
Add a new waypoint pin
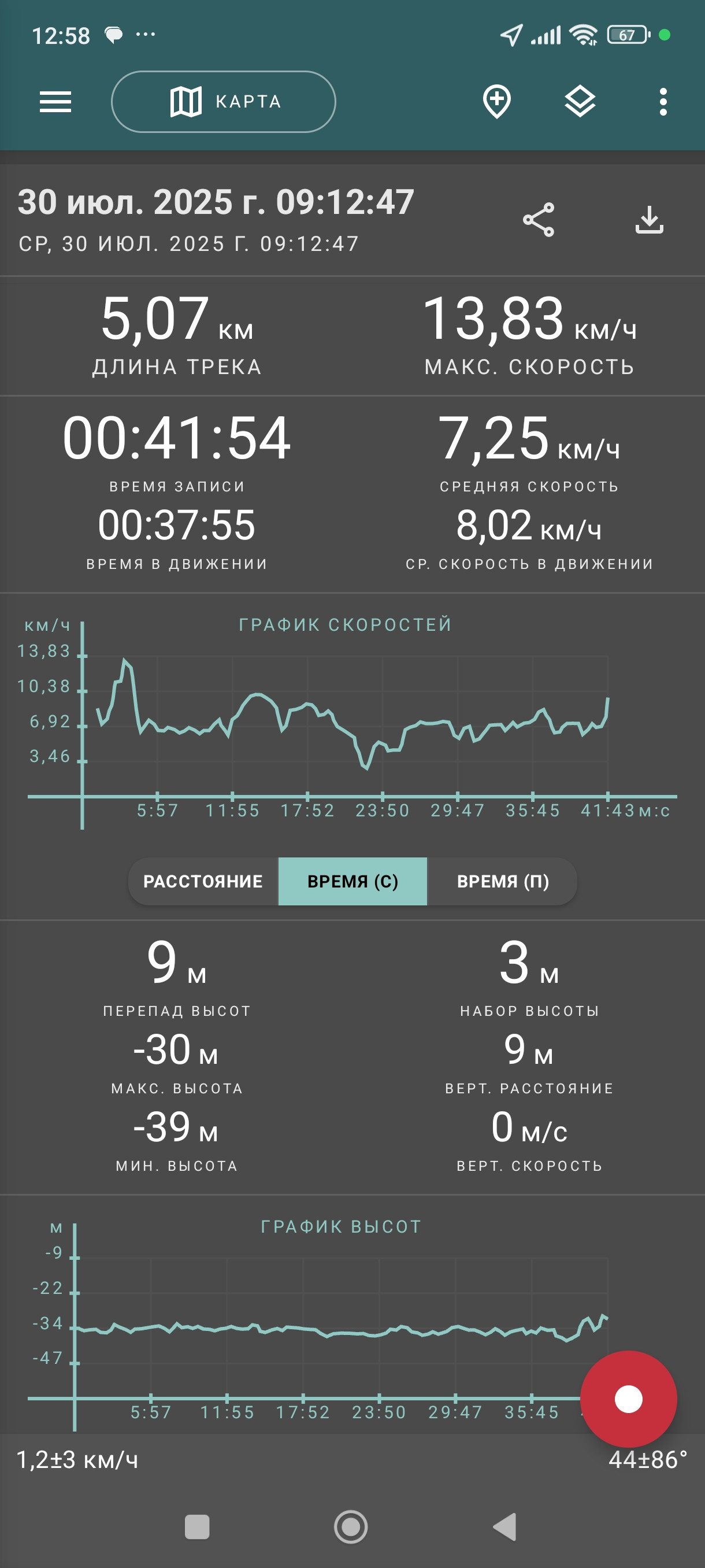click(496, 102)
